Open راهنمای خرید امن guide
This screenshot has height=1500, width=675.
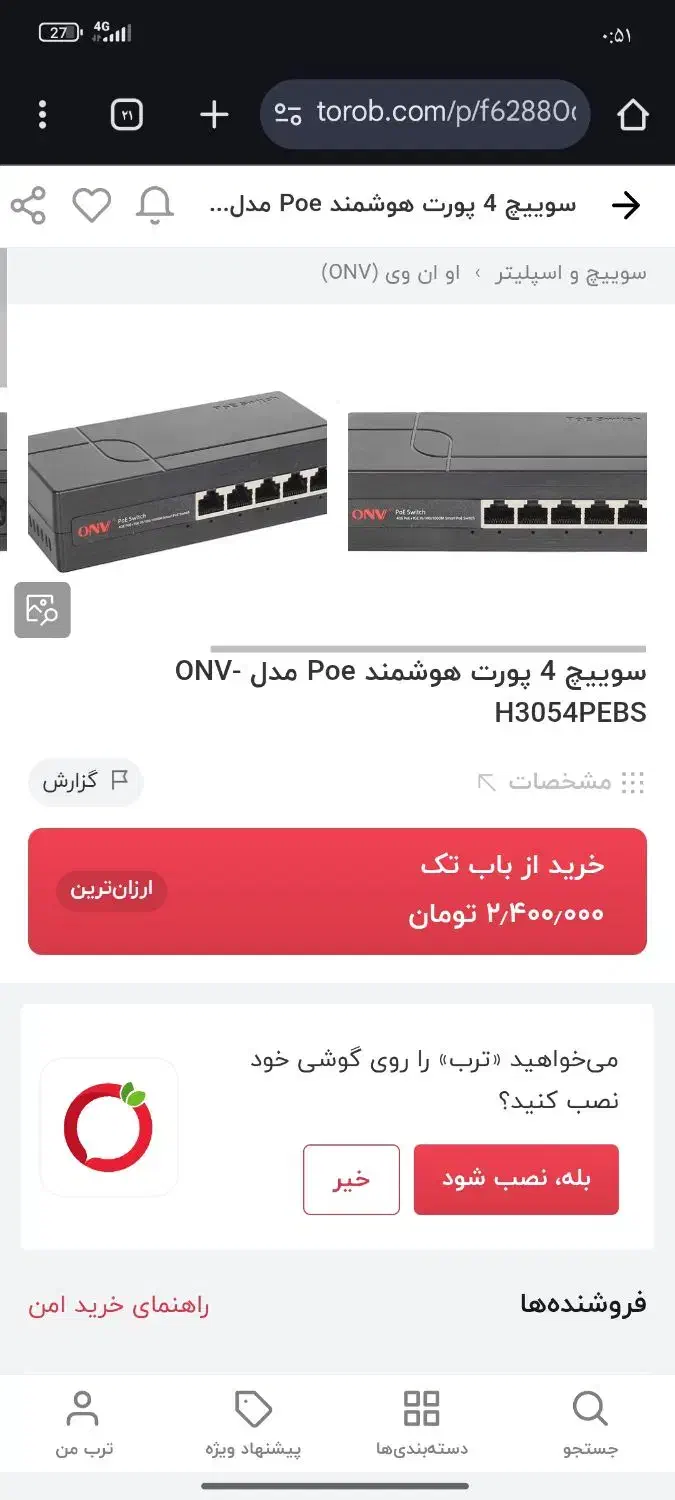[x=119, y=1305]
